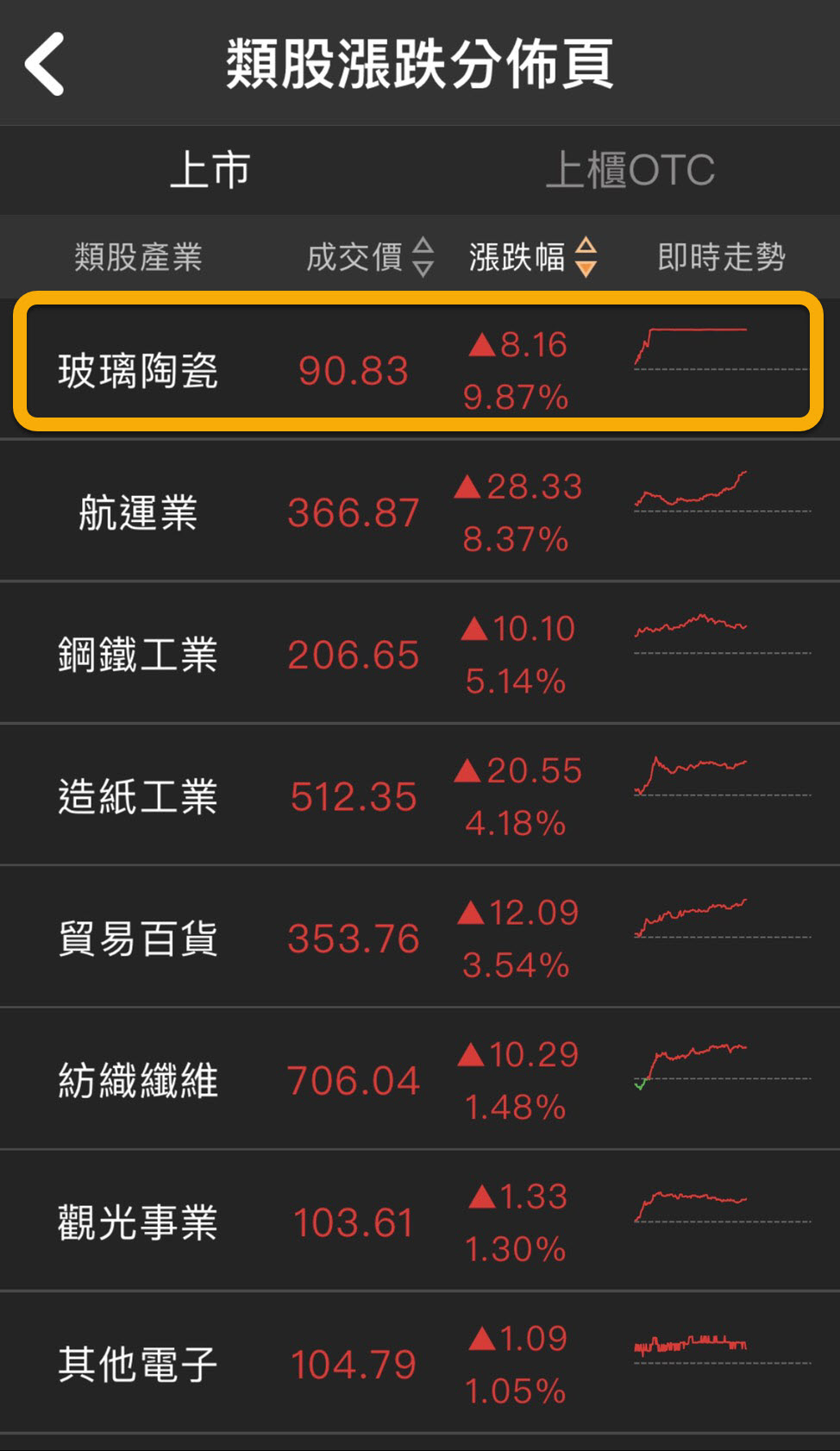Viewport: 840px width, 1451px height.
Task: Sort the list by 漲跌幅
Action: click(x=533, y=257)
